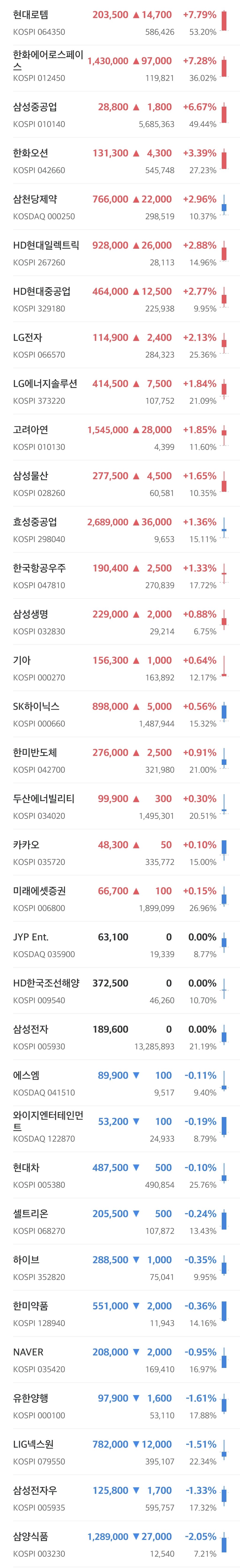Tap the HD현대일렉트릭 row
The image size is (240, 1568).
[120, 253]
